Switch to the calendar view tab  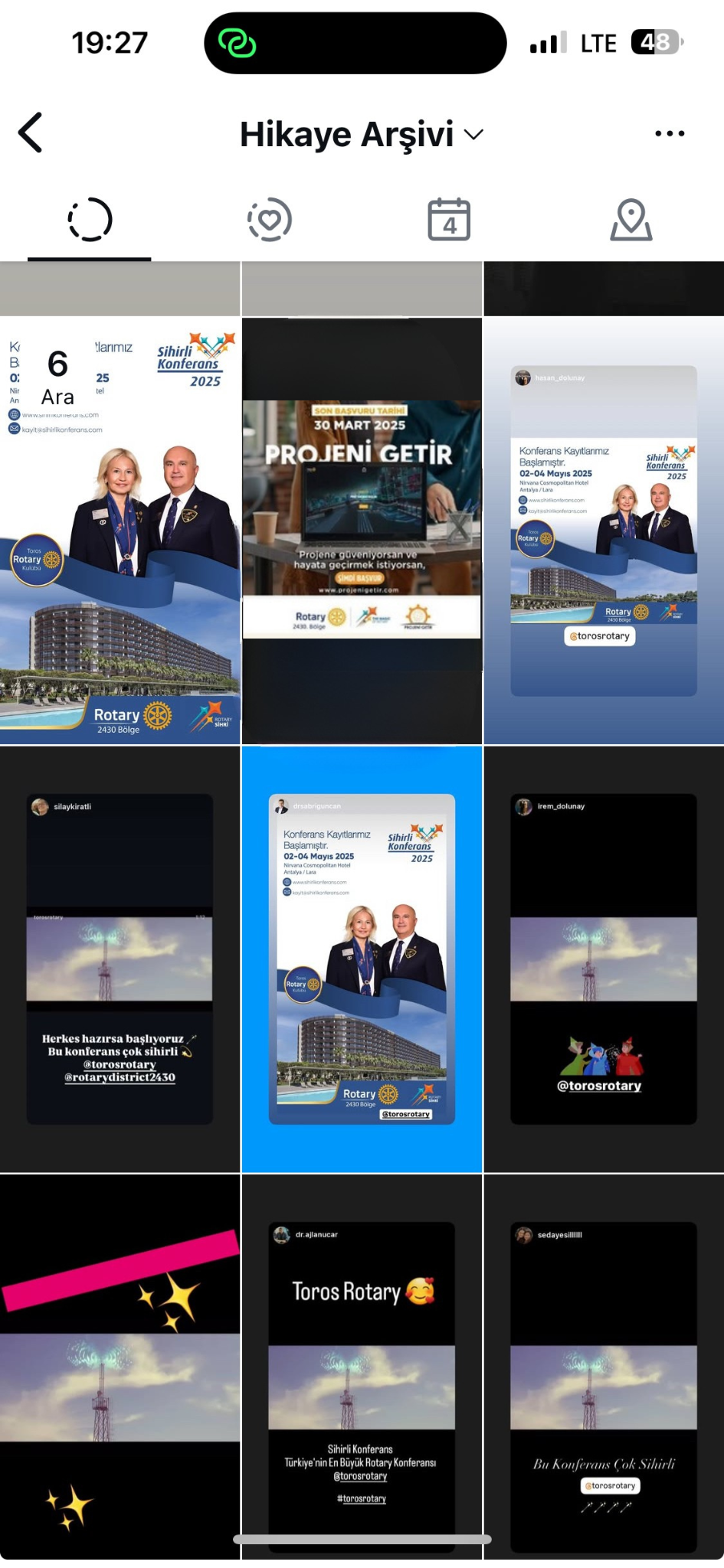(x=449, y=220)
